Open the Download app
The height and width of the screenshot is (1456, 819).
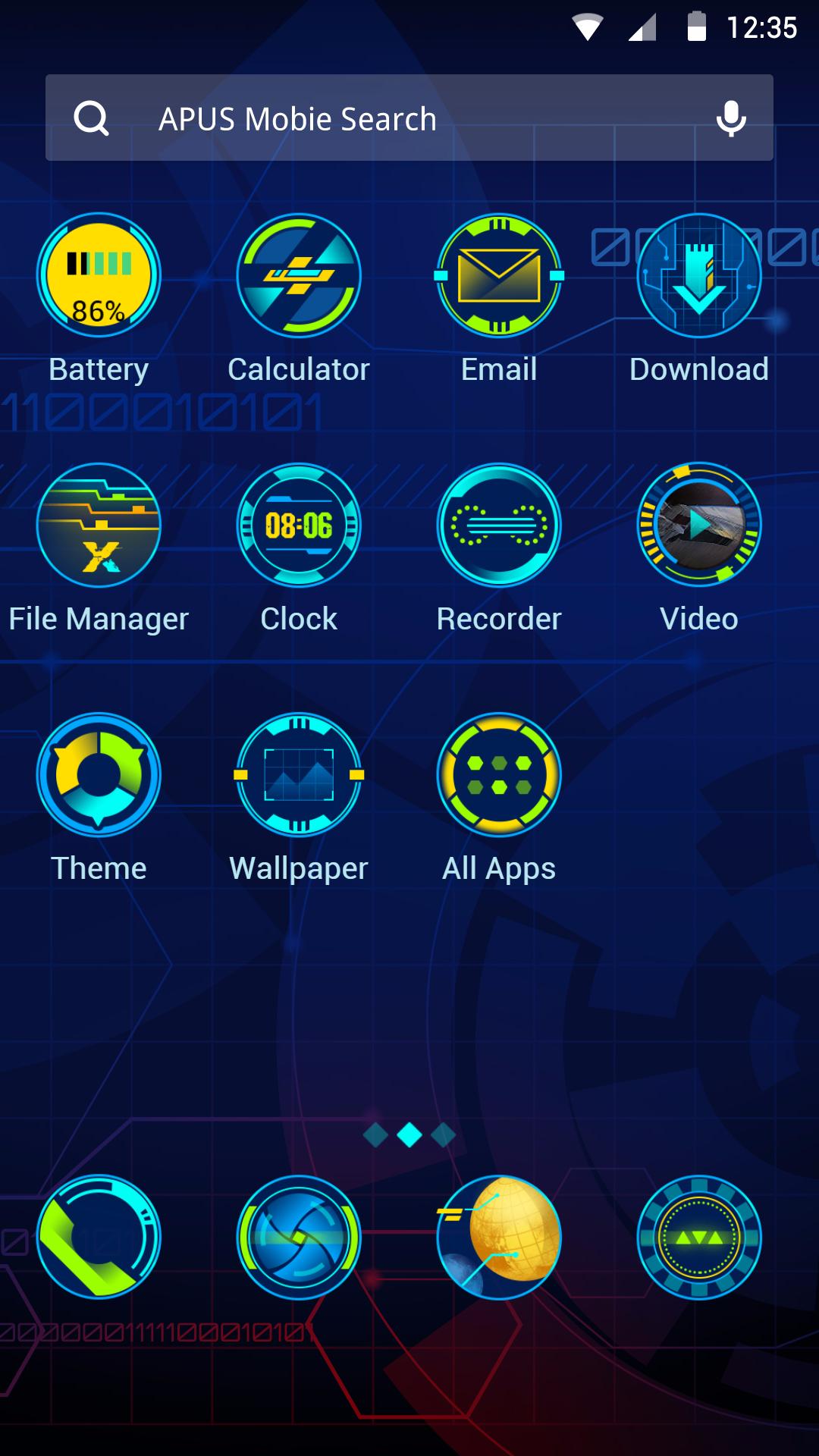coord(699,276)
